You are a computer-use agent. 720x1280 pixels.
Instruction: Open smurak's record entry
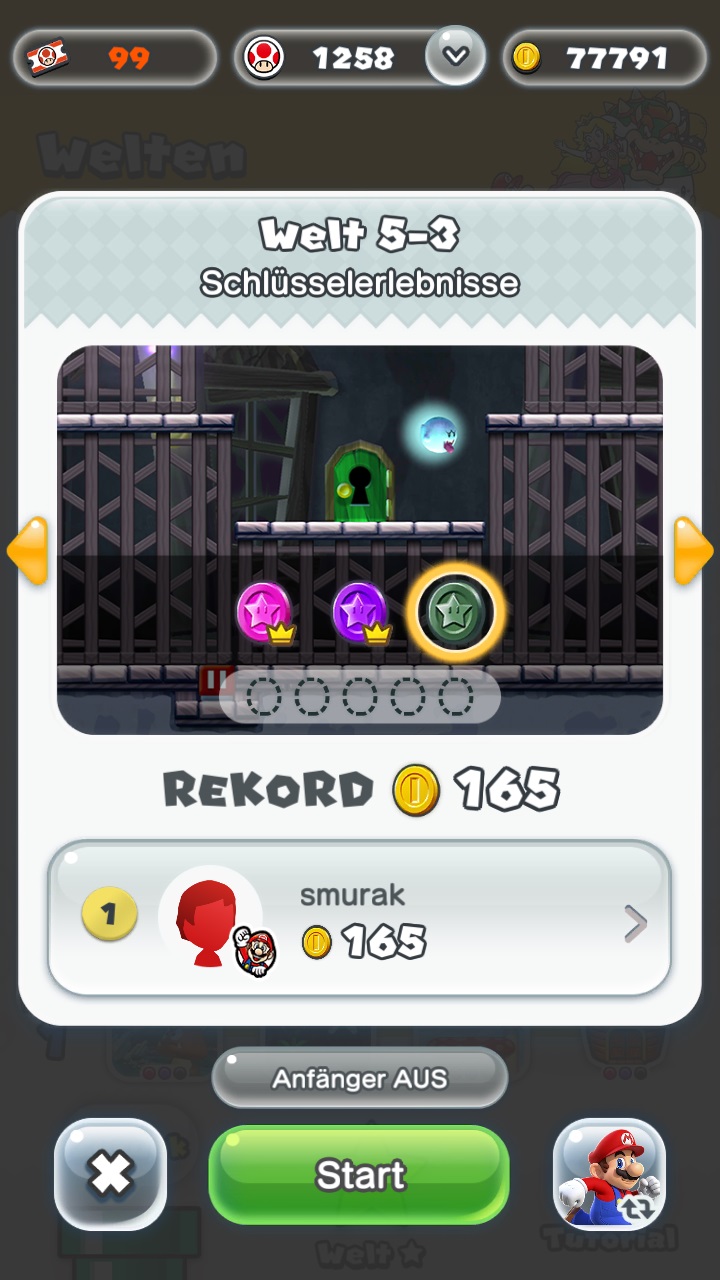pyautogui.click(x=359, y=918)
